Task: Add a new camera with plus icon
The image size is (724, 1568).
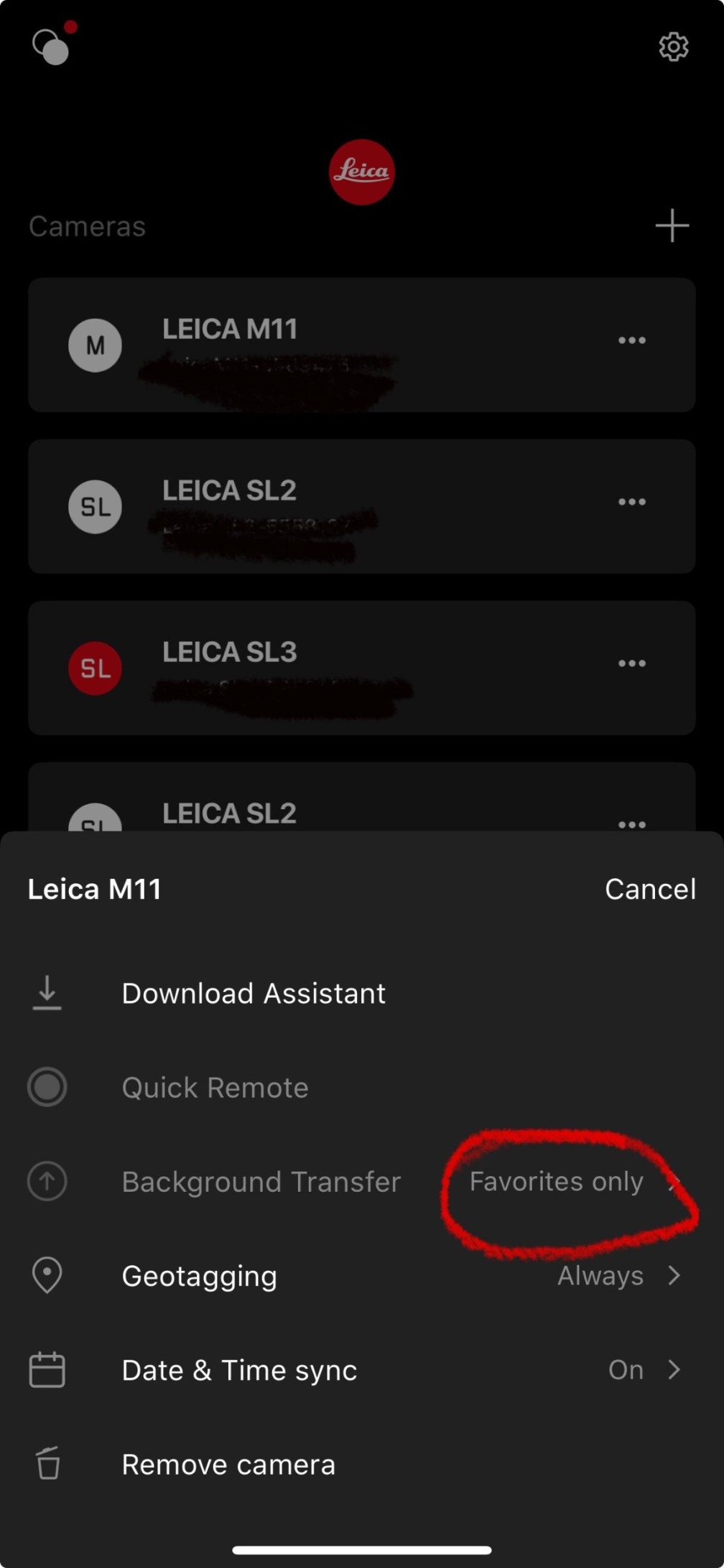Action: coord(672,225)
